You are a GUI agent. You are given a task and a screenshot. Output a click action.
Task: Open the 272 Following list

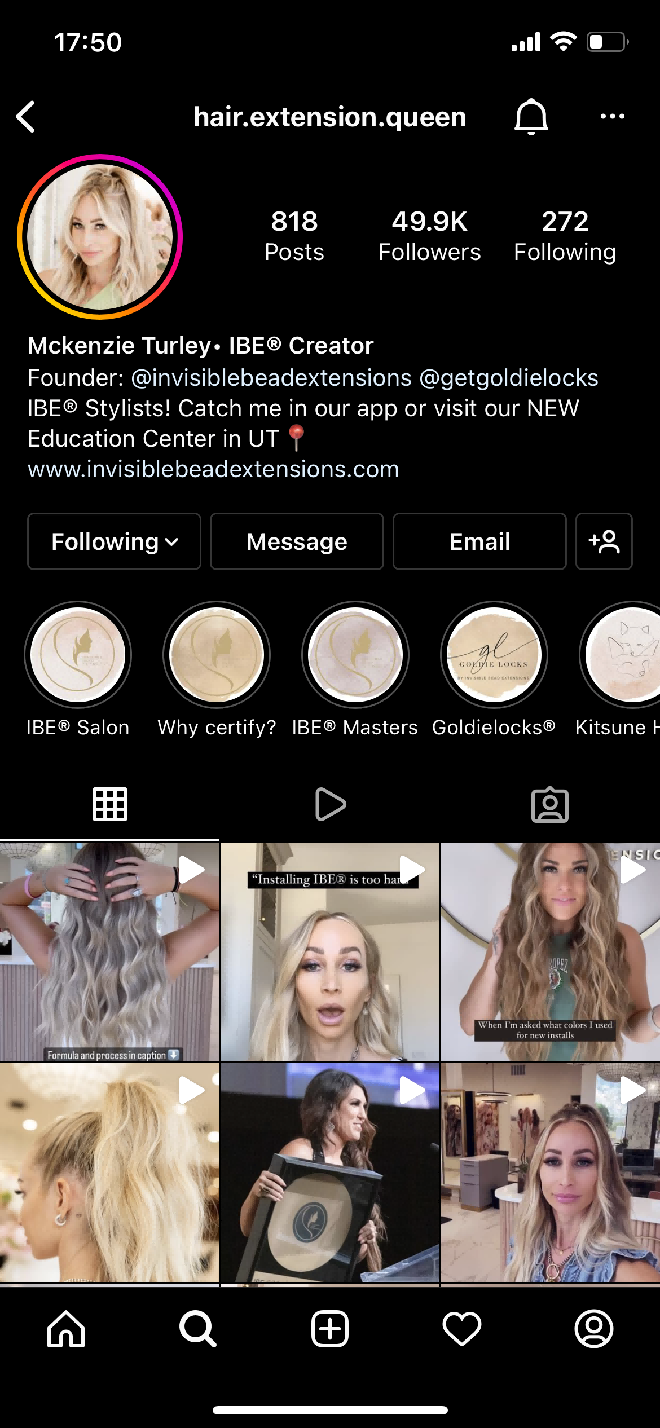(565, 235)
